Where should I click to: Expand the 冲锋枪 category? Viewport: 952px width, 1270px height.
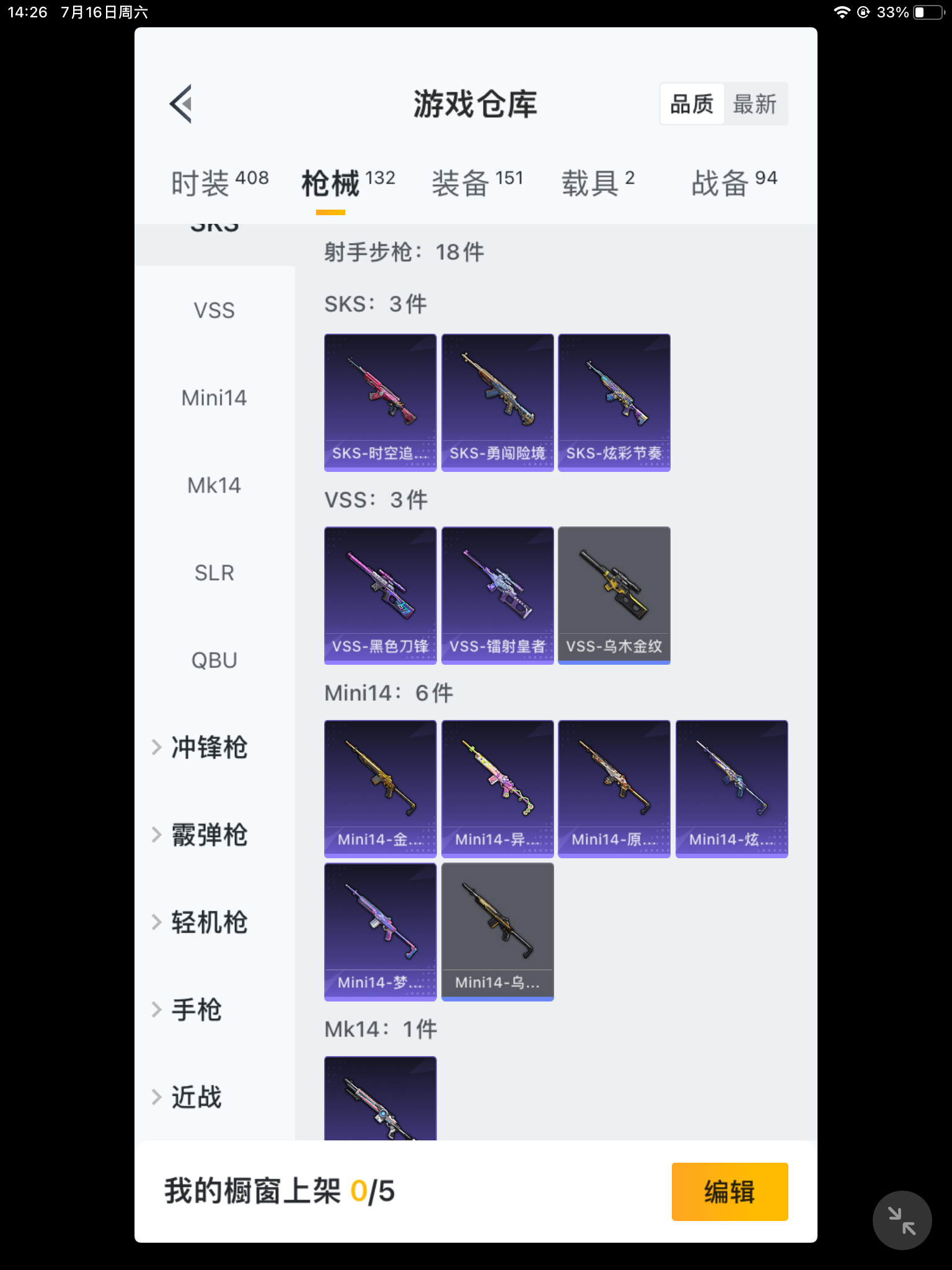(x=208, y=748)
